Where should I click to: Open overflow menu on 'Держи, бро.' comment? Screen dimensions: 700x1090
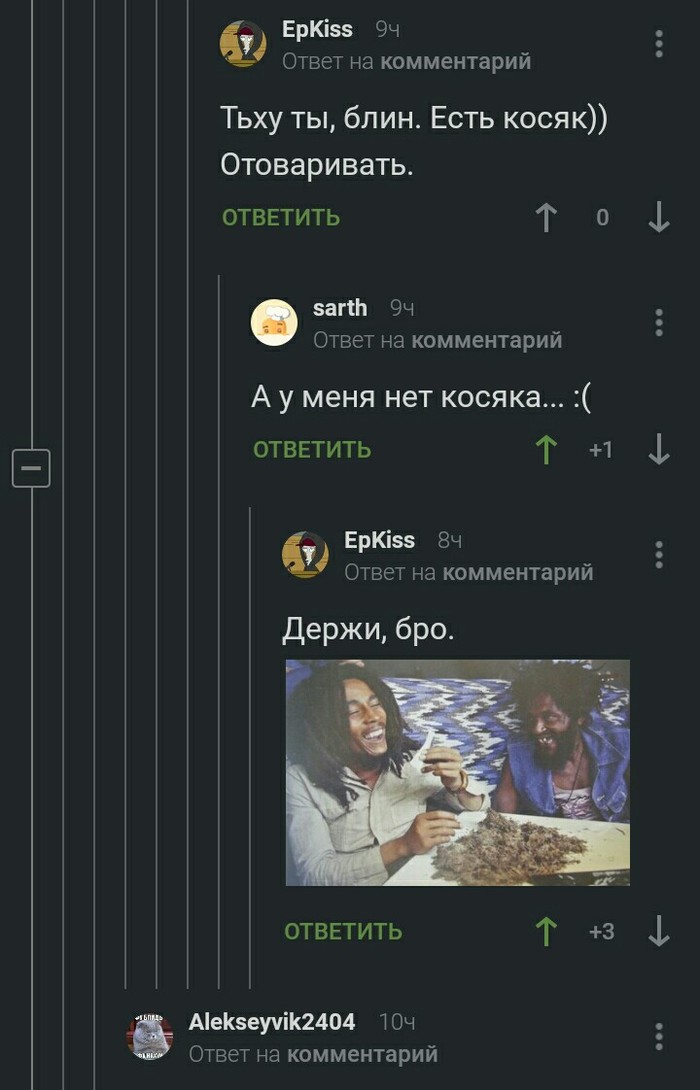click(x=658, y=554)
